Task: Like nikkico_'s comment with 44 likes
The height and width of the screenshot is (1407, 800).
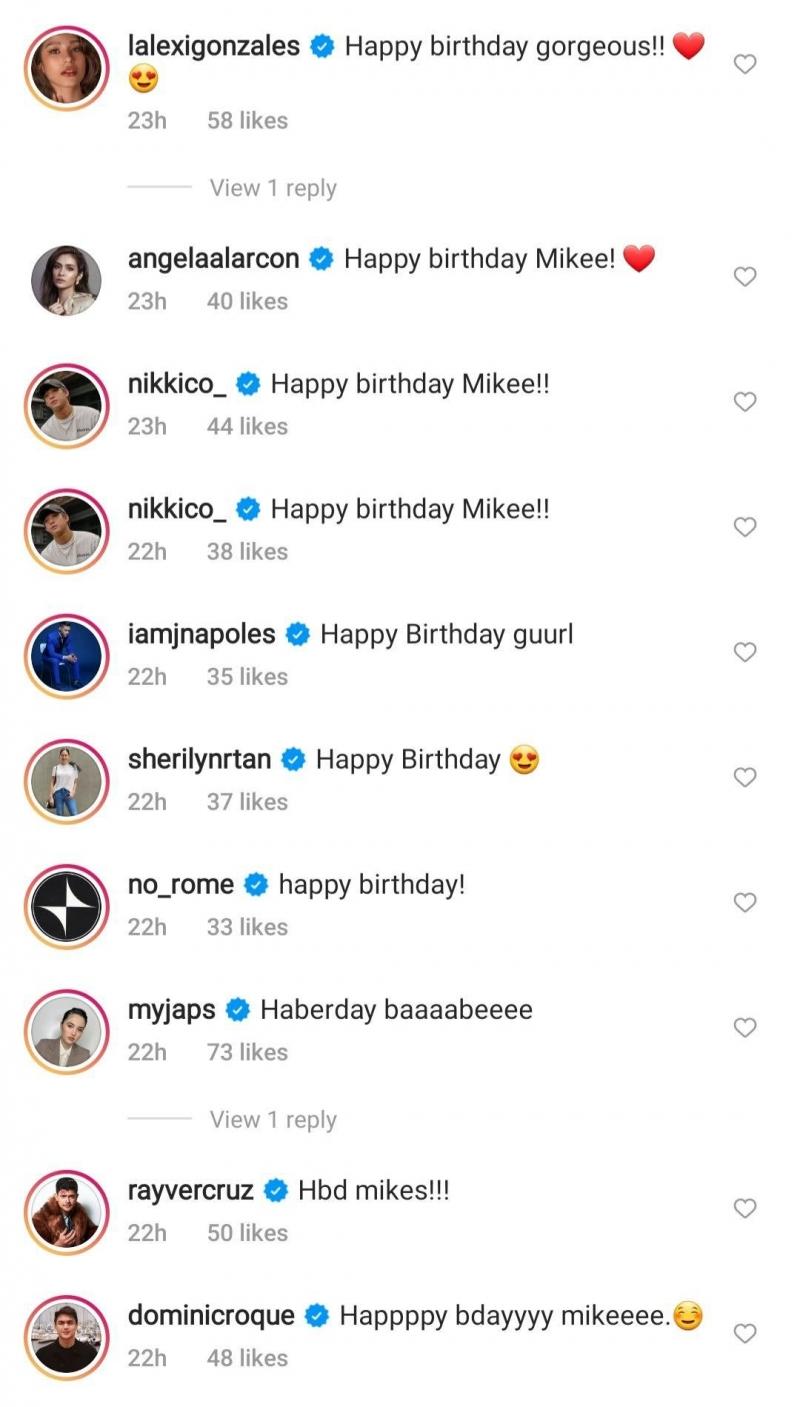Action: point(745,402)
